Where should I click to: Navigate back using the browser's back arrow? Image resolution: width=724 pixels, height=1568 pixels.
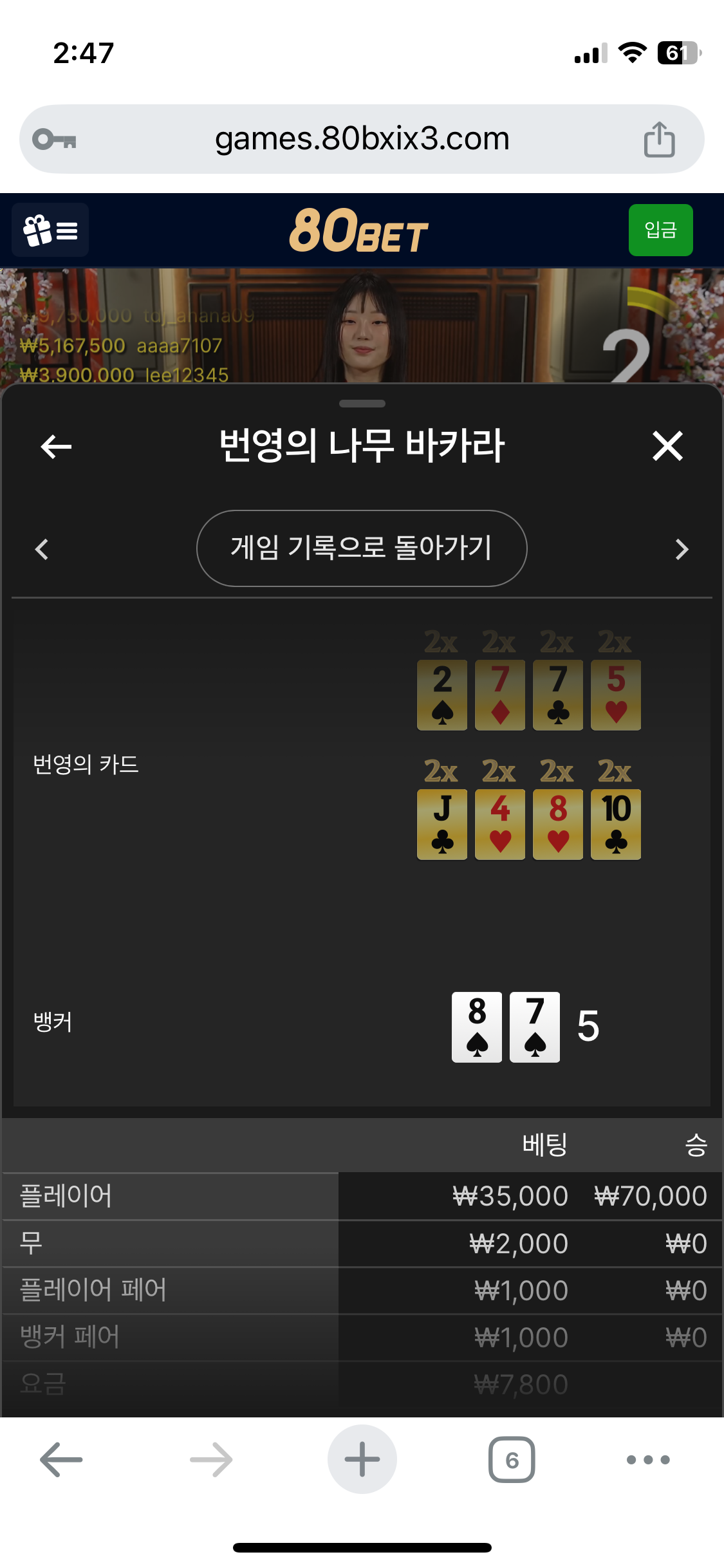[x=61, y=1459]
